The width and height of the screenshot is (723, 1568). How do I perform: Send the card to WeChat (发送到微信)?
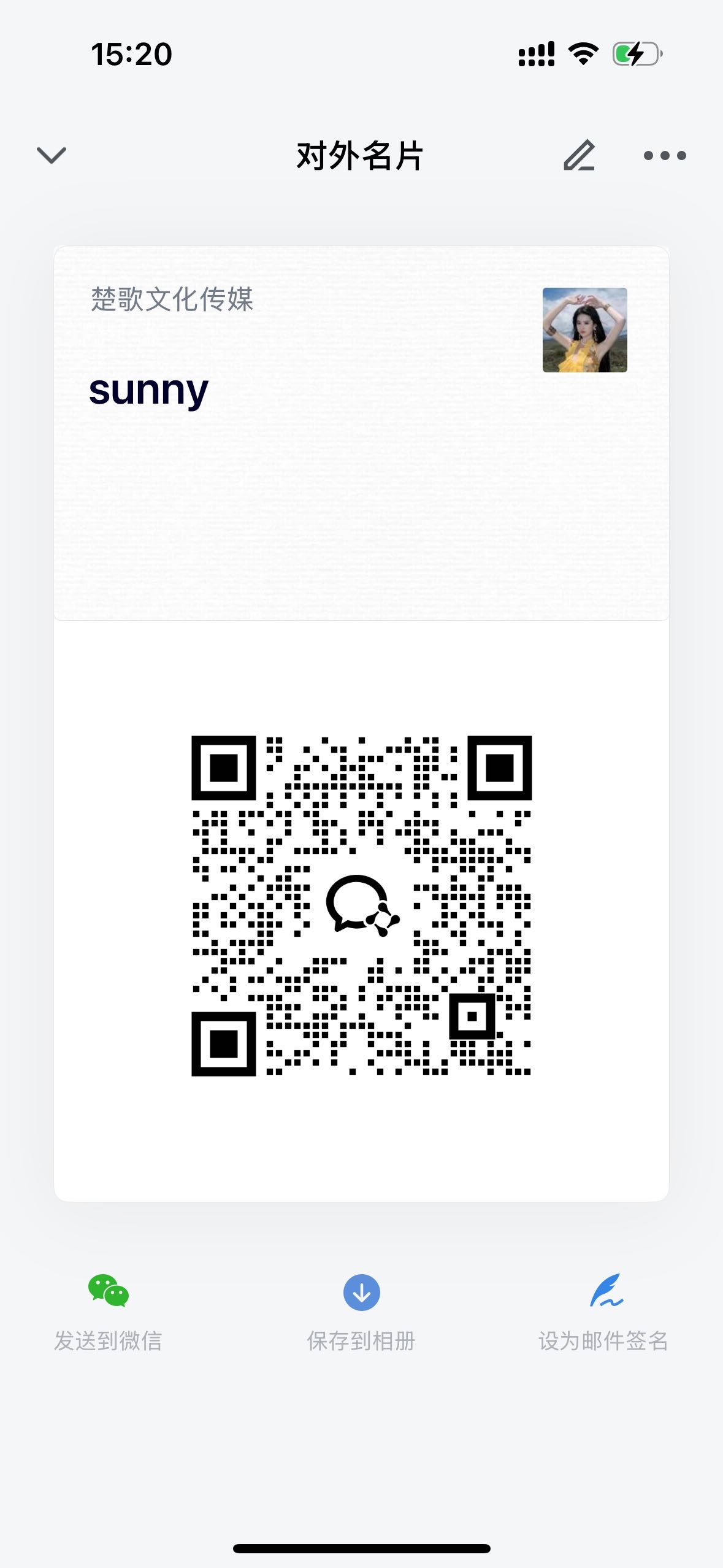(x=108, y=1311)
